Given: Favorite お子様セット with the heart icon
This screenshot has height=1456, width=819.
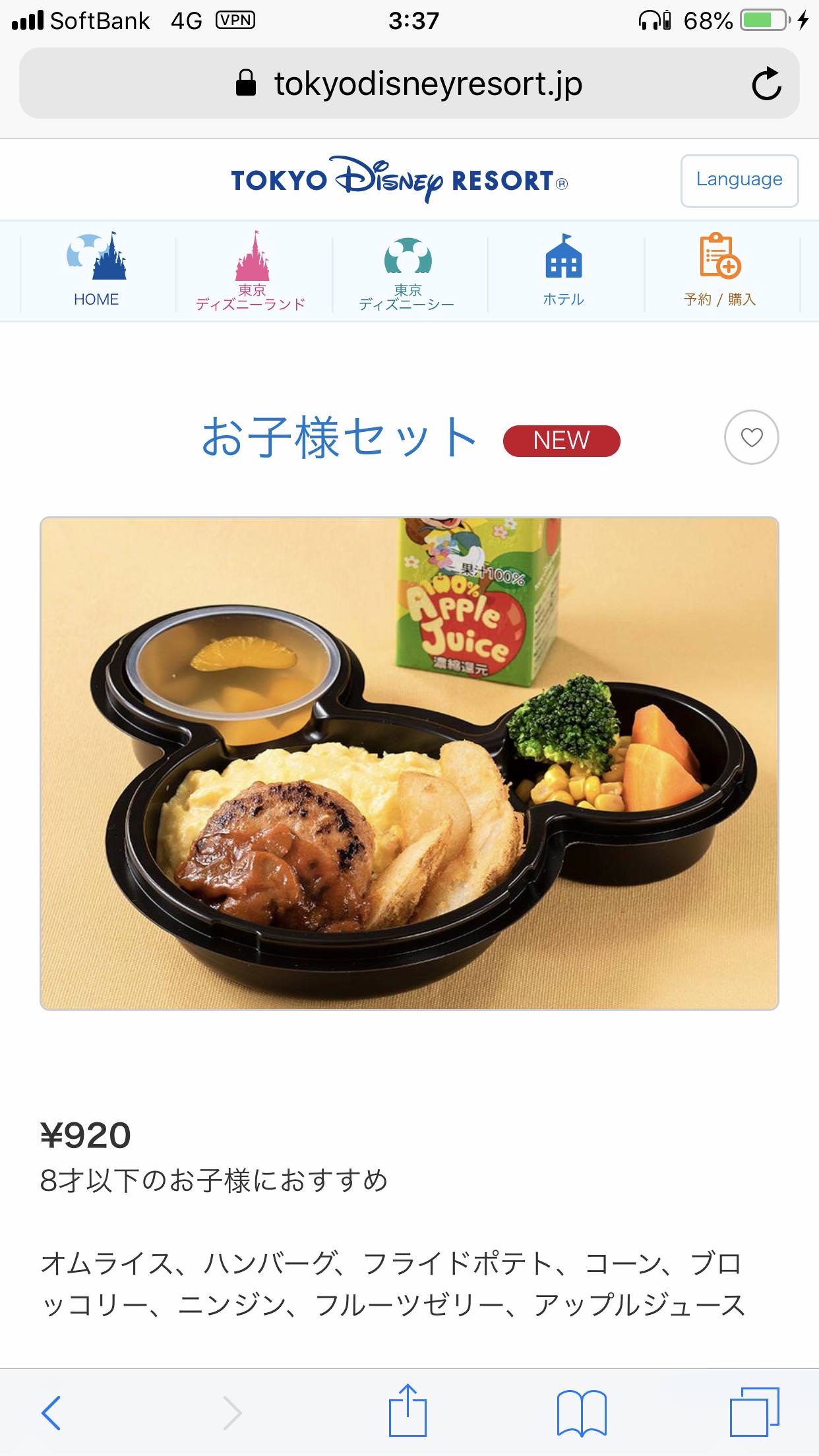Looking at the screenshot, I should pyautogui.click(x=751, y=437).
